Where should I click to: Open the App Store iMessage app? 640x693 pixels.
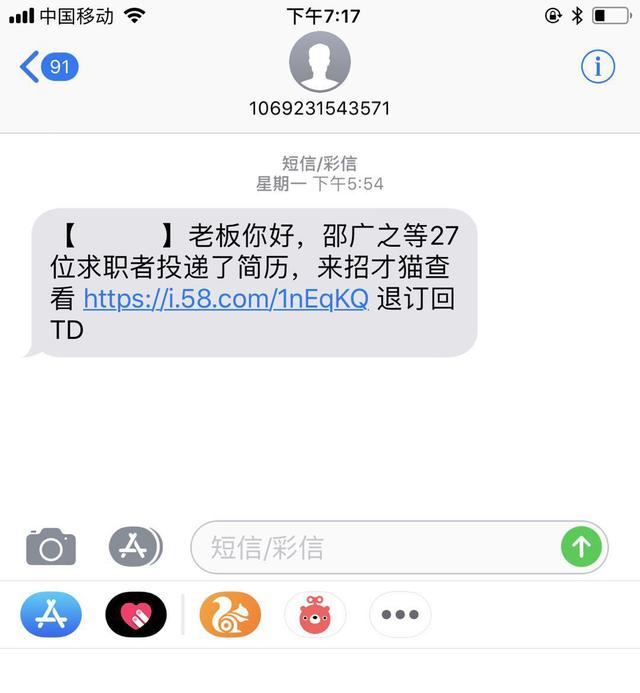pyautogui.click(x=51, y=615)
